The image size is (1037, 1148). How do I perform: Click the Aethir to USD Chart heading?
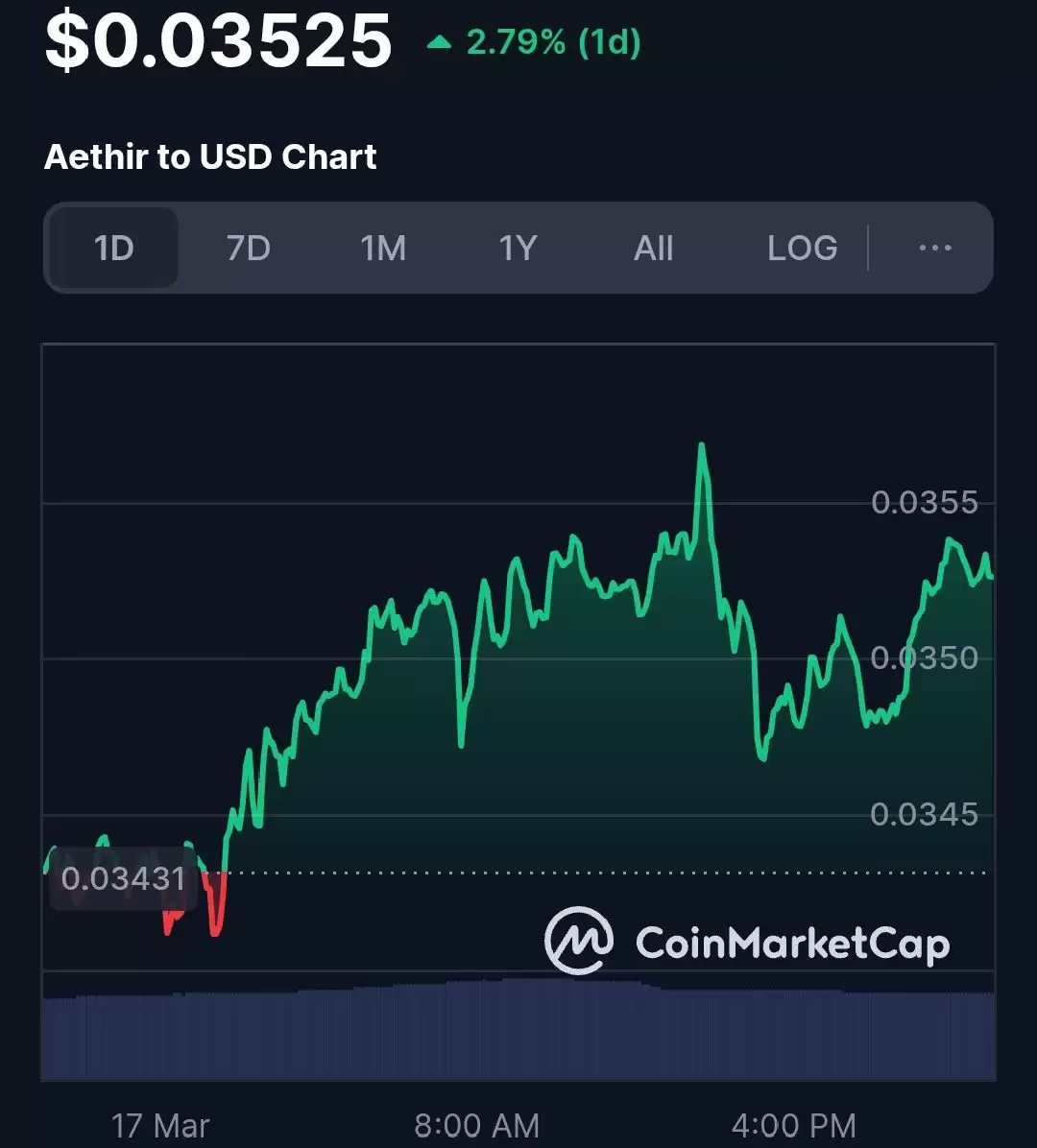pyautogui.click(x=210, y=156)
